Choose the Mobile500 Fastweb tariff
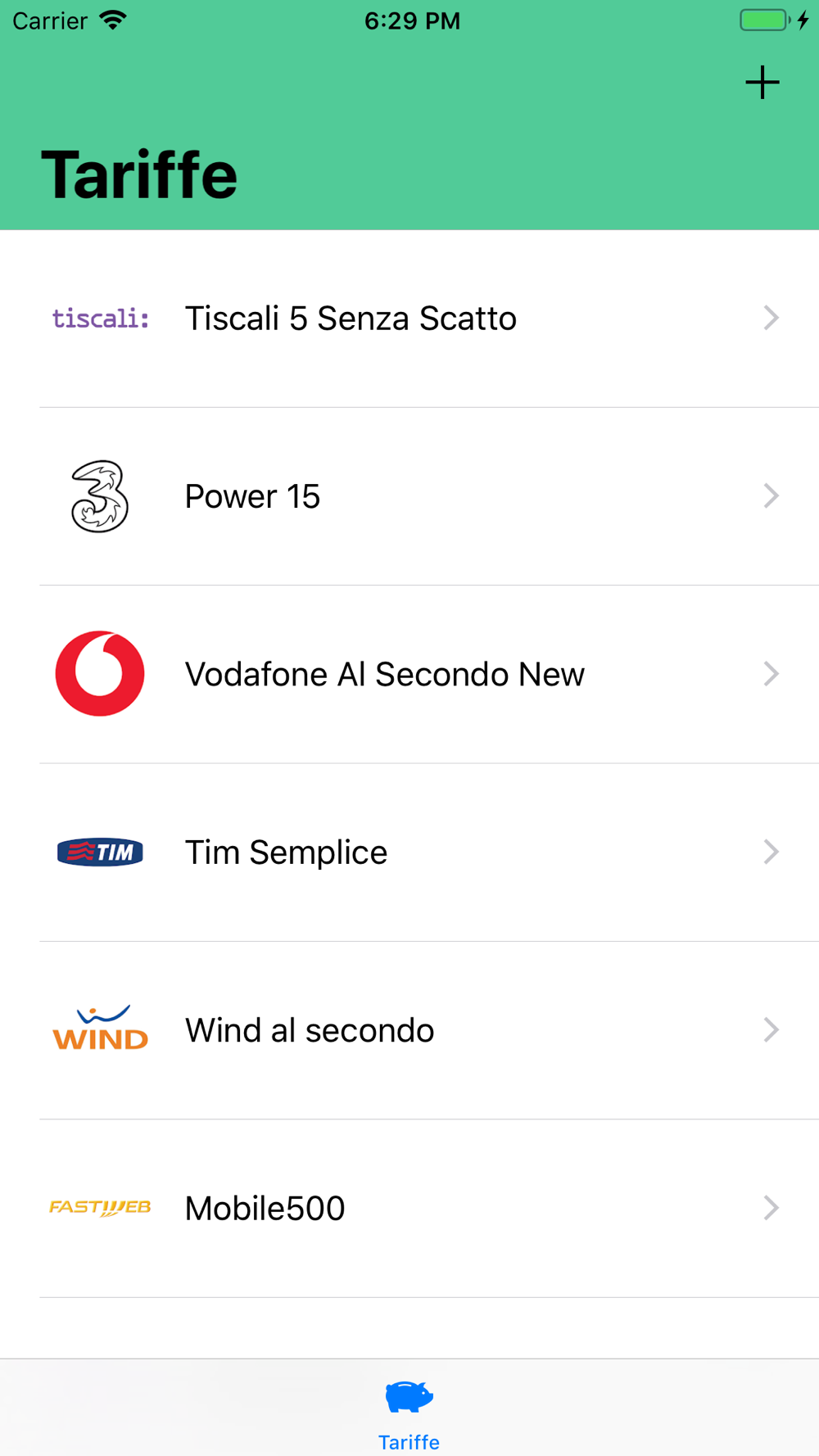The image size is (819, 1456). pyautogui.click(x=409, y=1208)
